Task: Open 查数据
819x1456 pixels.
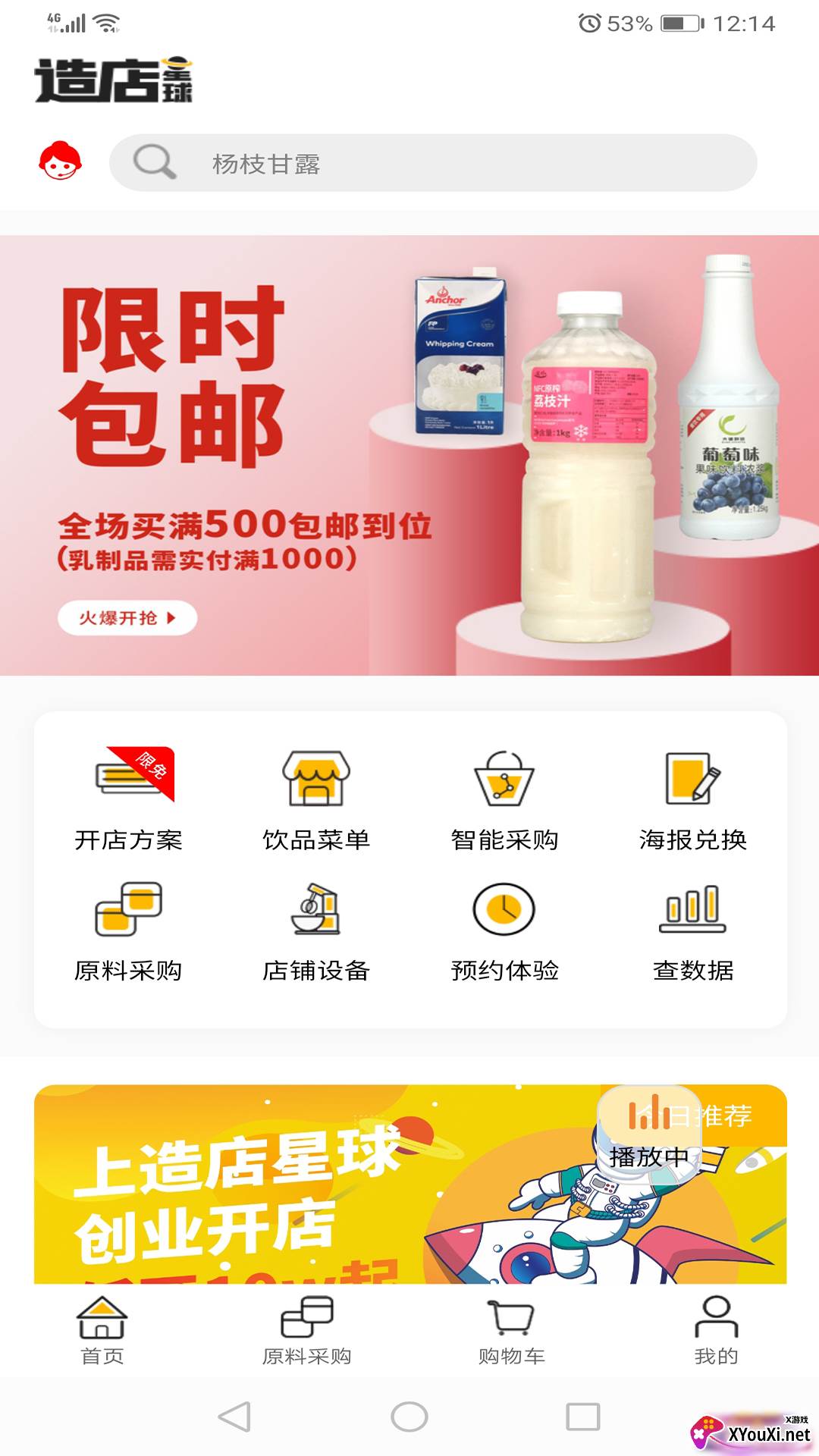Action: point(693,932)
